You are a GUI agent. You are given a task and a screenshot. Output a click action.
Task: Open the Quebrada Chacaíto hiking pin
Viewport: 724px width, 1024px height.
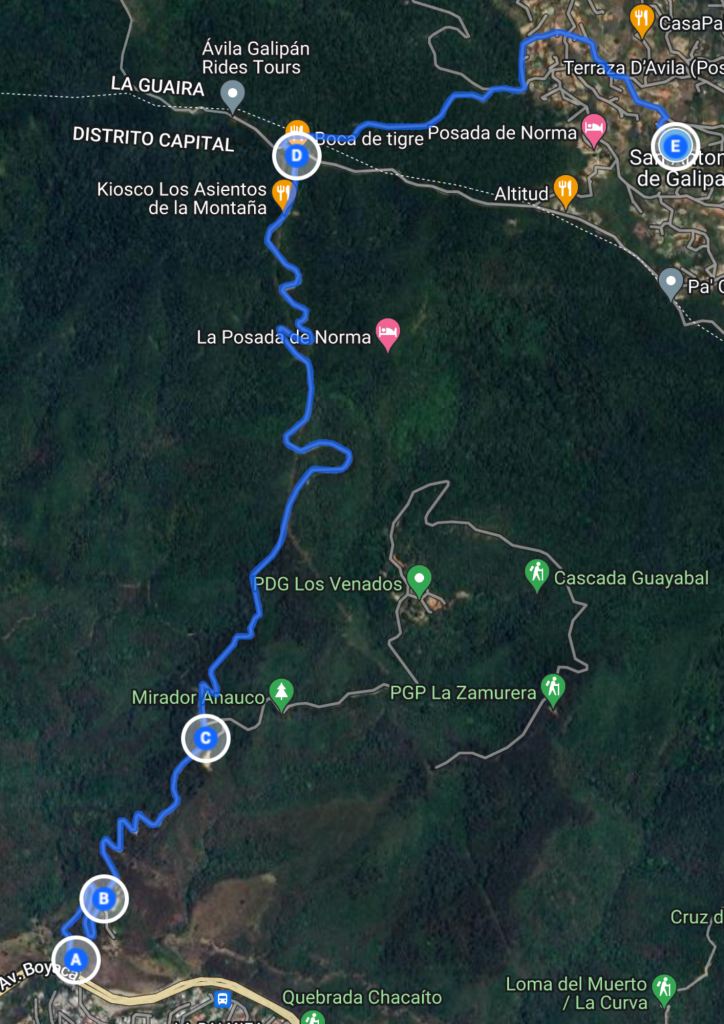coord(313,1017)
